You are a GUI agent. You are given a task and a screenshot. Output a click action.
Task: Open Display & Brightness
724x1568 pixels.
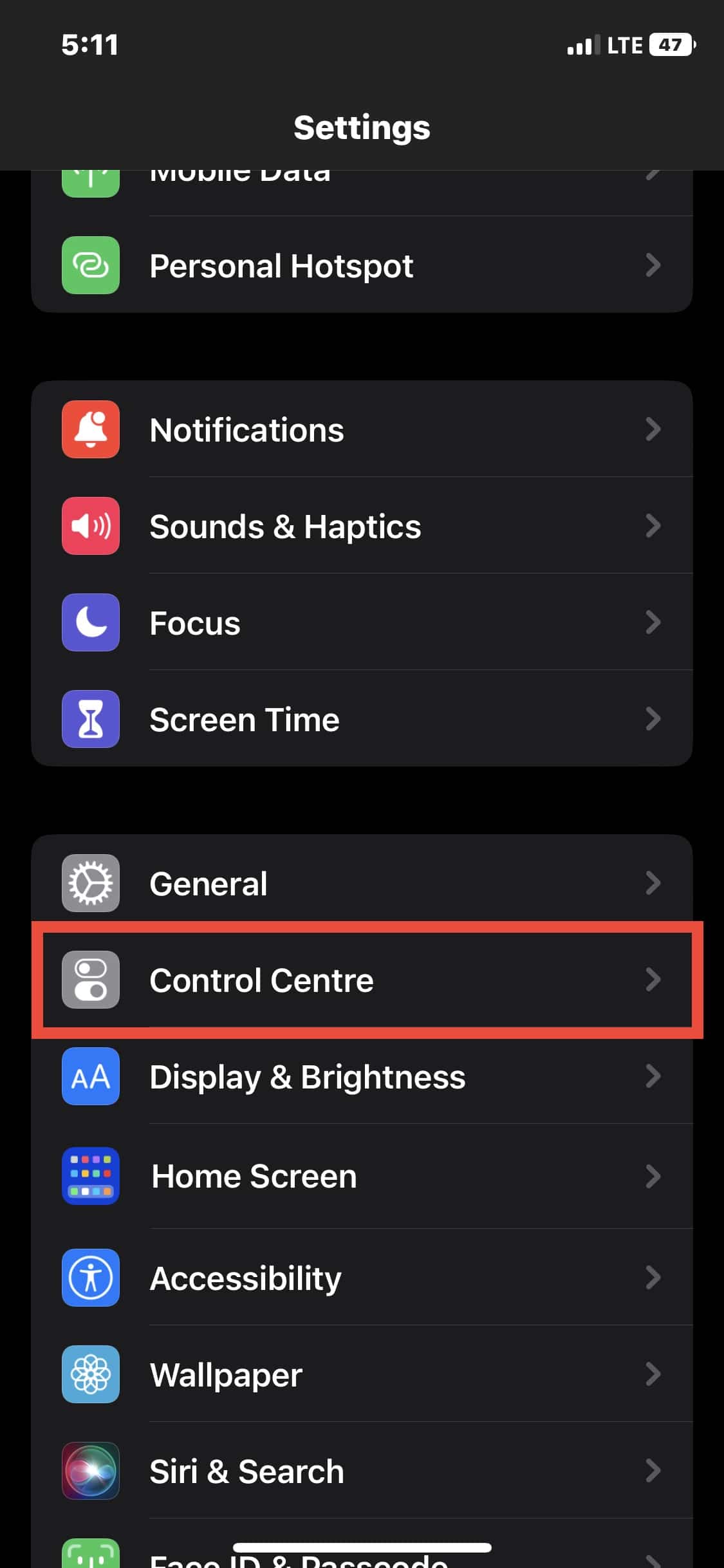[360, 1076]
